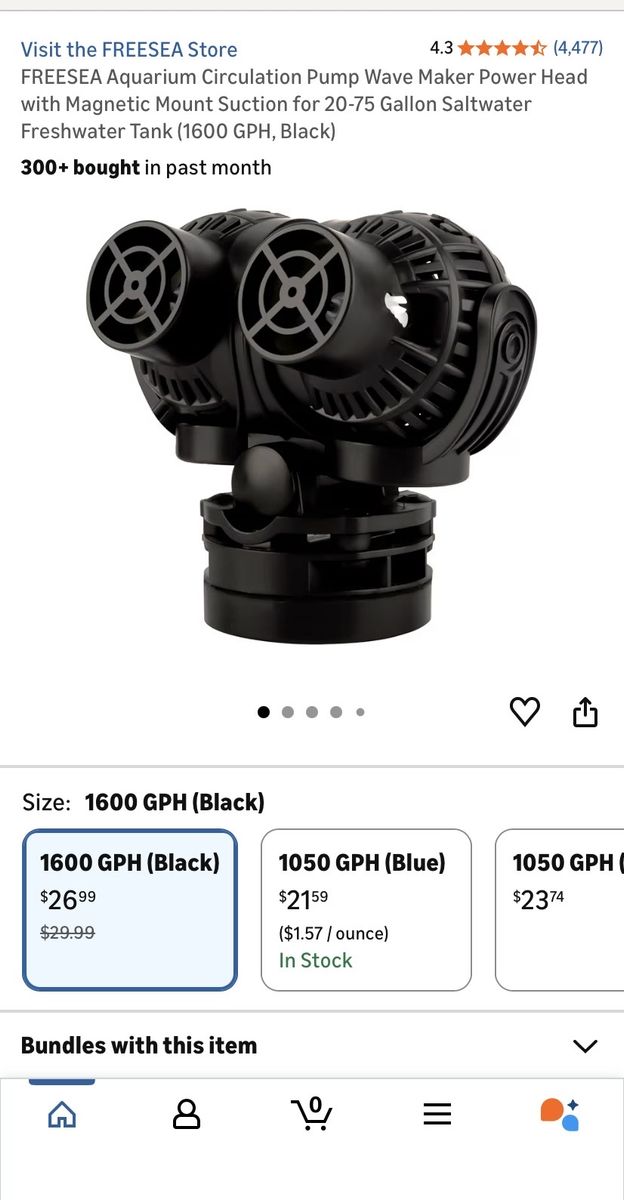This screenshot has width=624, height=1200.
Task: Jump to the second image dot
Action: coord(288,712)
